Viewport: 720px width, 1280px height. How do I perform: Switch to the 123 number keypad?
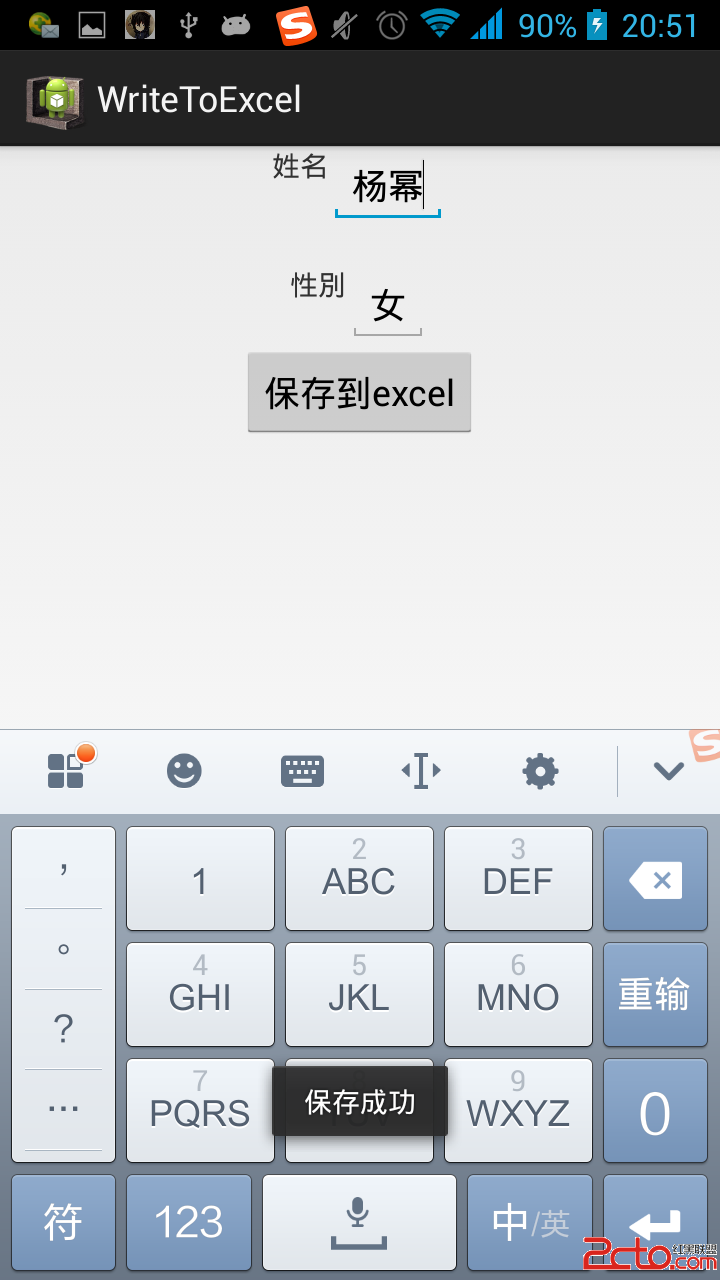click(189, 1222)
